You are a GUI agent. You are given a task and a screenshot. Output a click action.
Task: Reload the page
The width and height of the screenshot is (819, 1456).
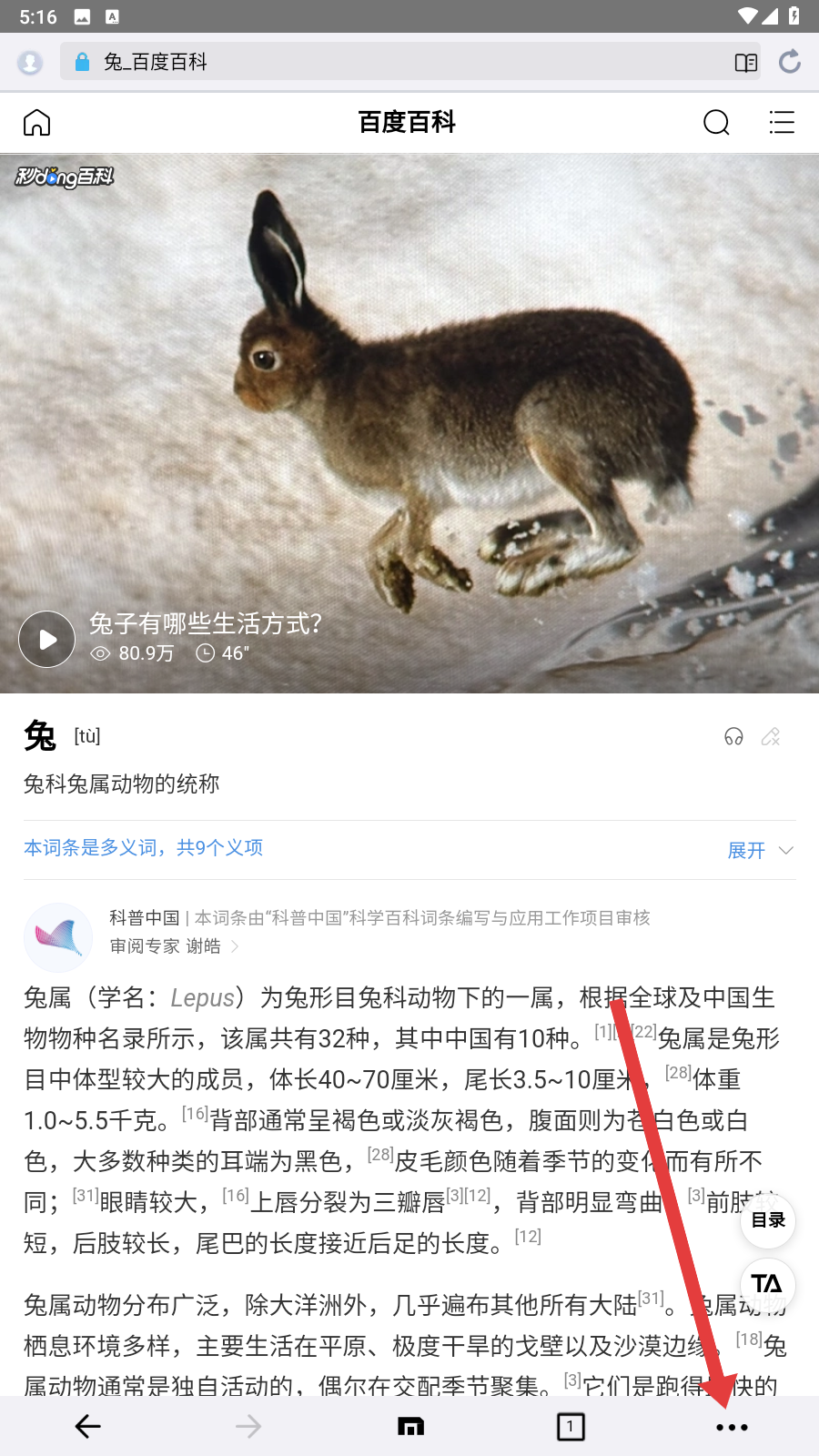(x=790, y=62)
